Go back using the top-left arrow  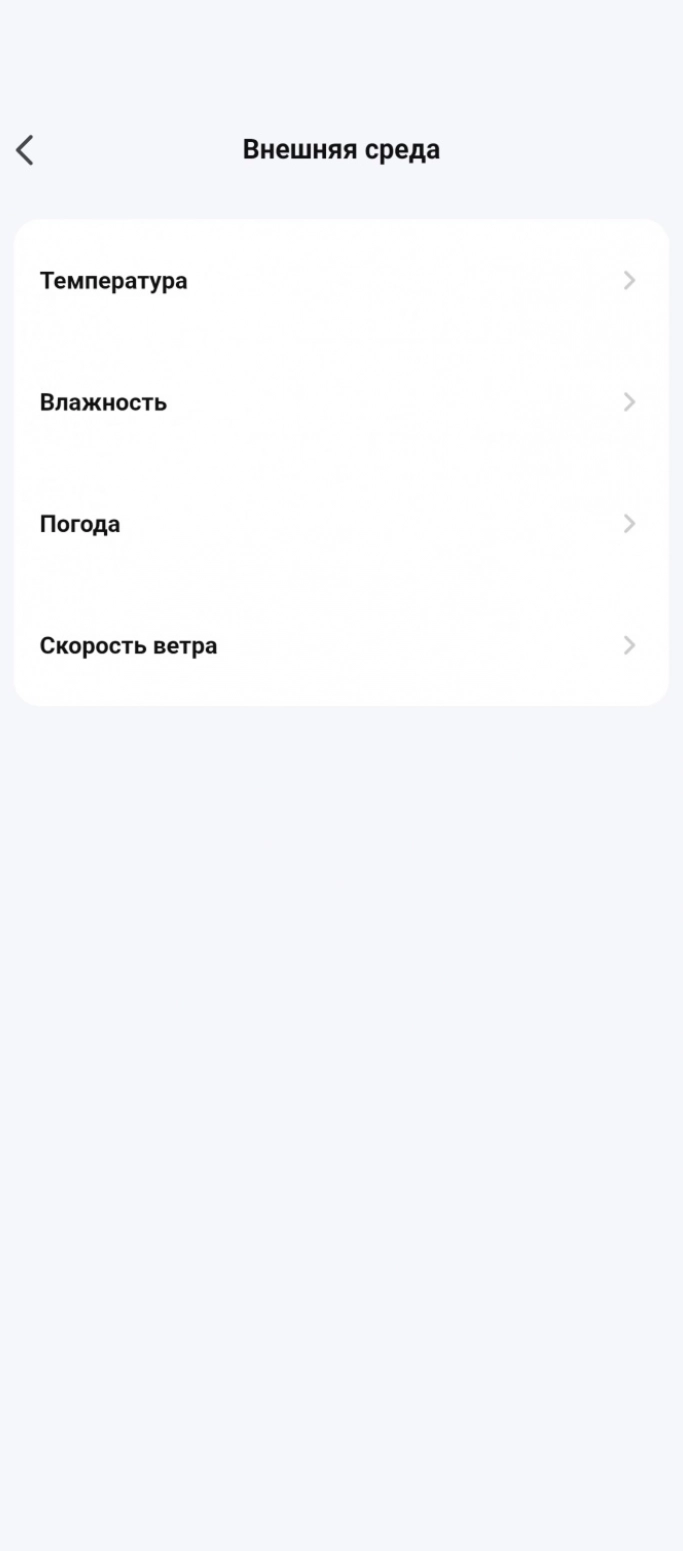coord(25,150)
